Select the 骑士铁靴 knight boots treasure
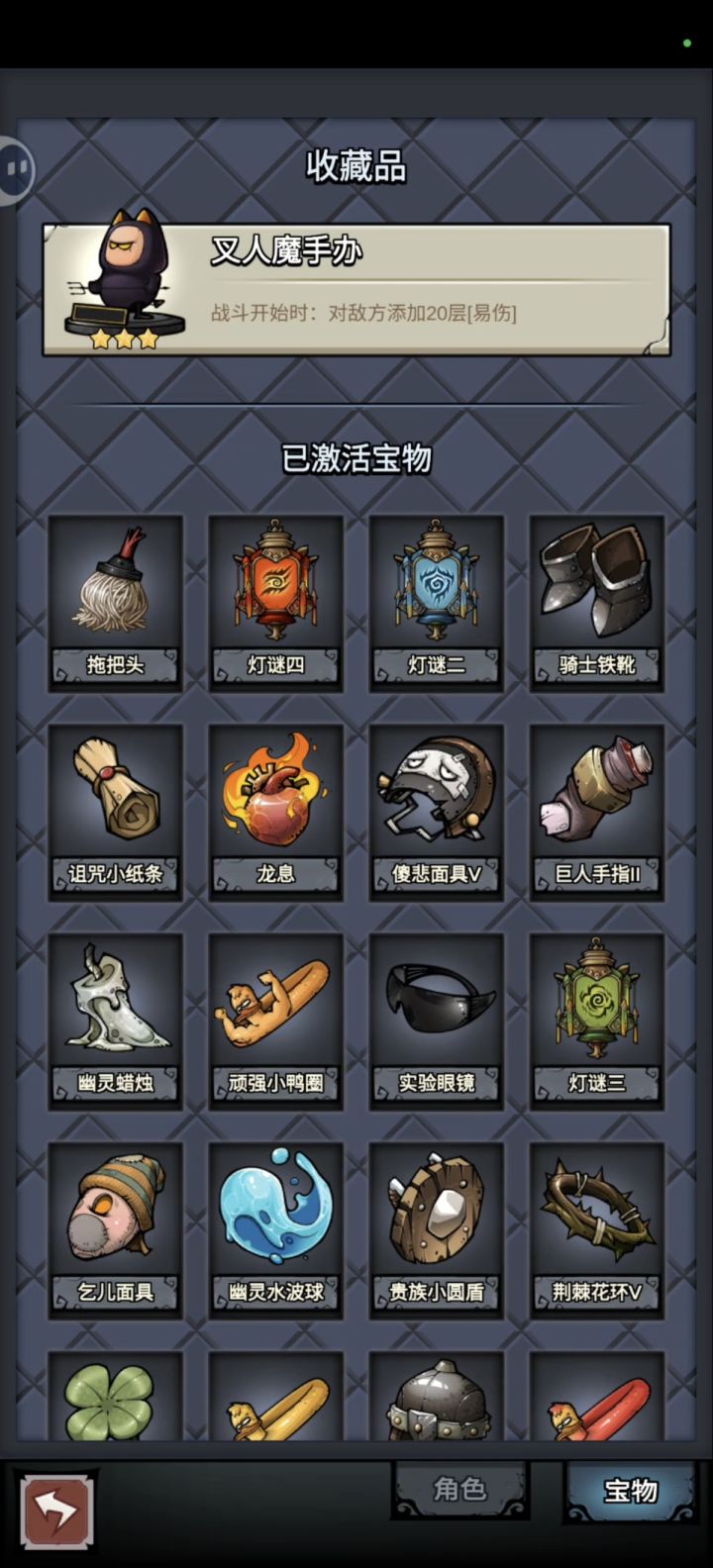Viewport: 713px width, 1568px height. click(596, 594)
